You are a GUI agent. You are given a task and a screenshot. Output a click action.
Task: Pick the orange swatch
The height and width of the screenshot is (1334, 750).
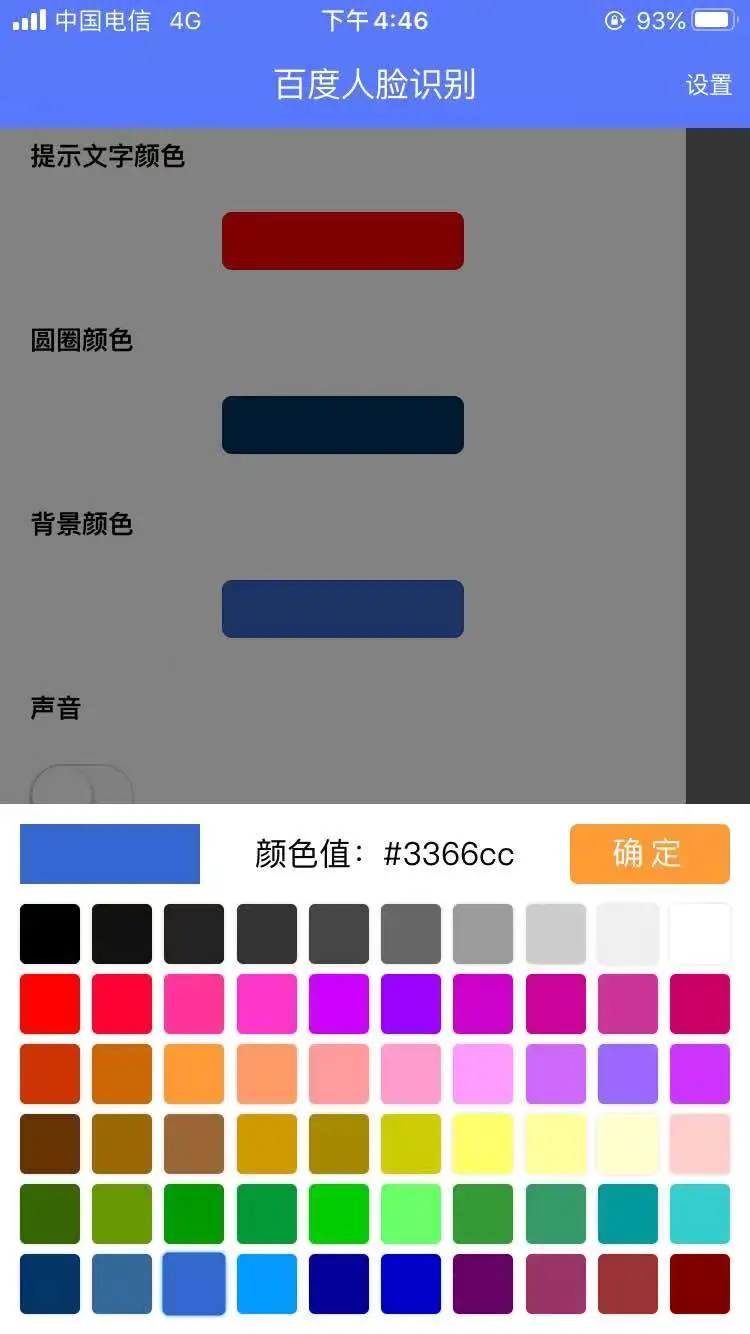click(x=194, y=1074)
